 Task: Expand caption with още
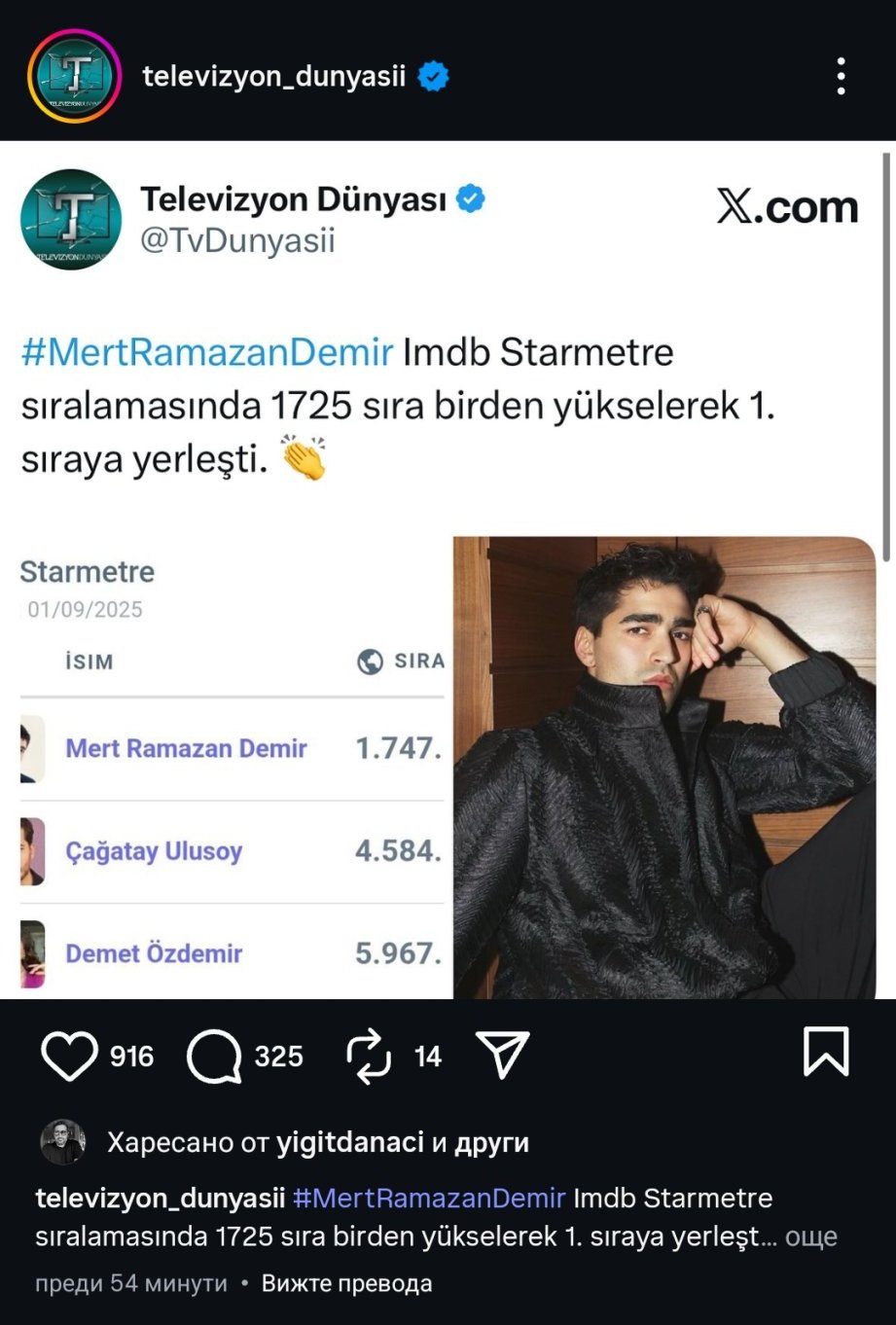pos(810,1236)
